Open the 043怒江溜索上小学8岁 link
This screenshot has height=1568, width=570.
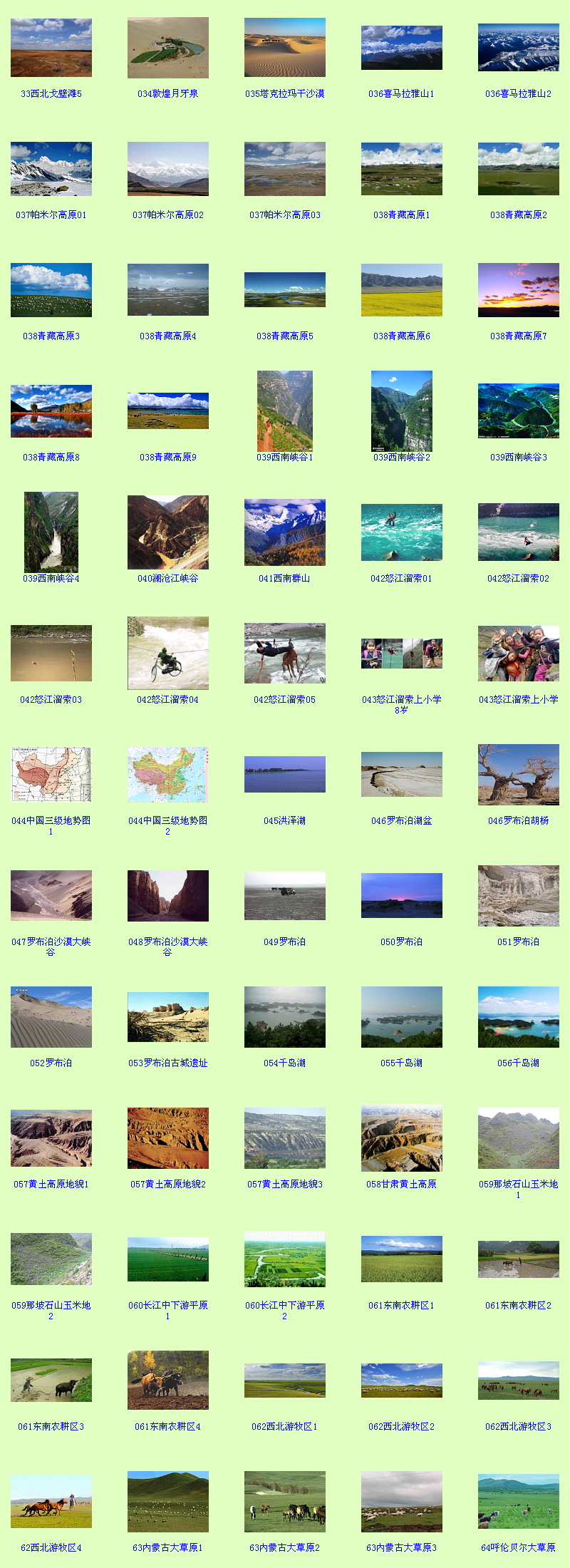[401, 704]
